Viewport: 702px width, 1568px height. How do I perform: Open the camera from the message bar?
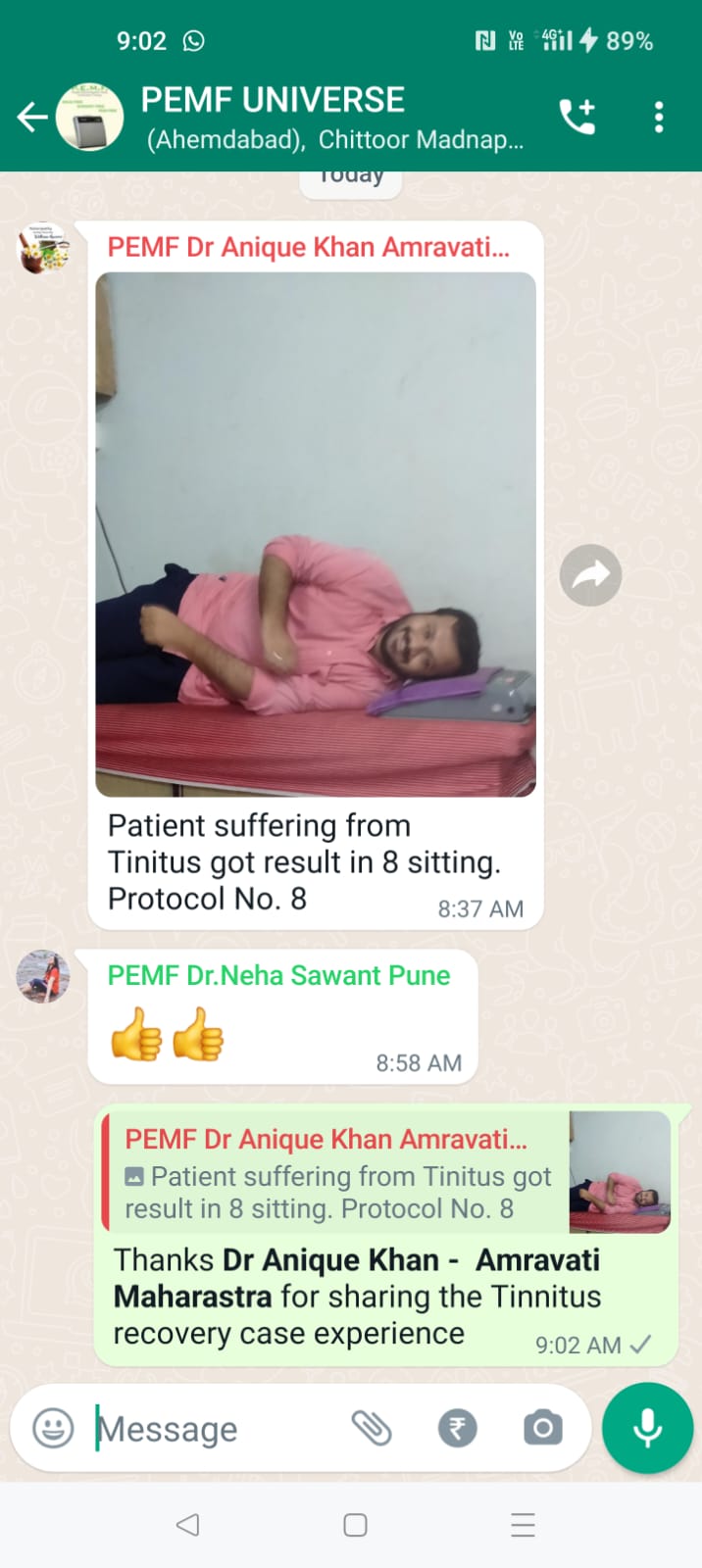point(542,1428)
